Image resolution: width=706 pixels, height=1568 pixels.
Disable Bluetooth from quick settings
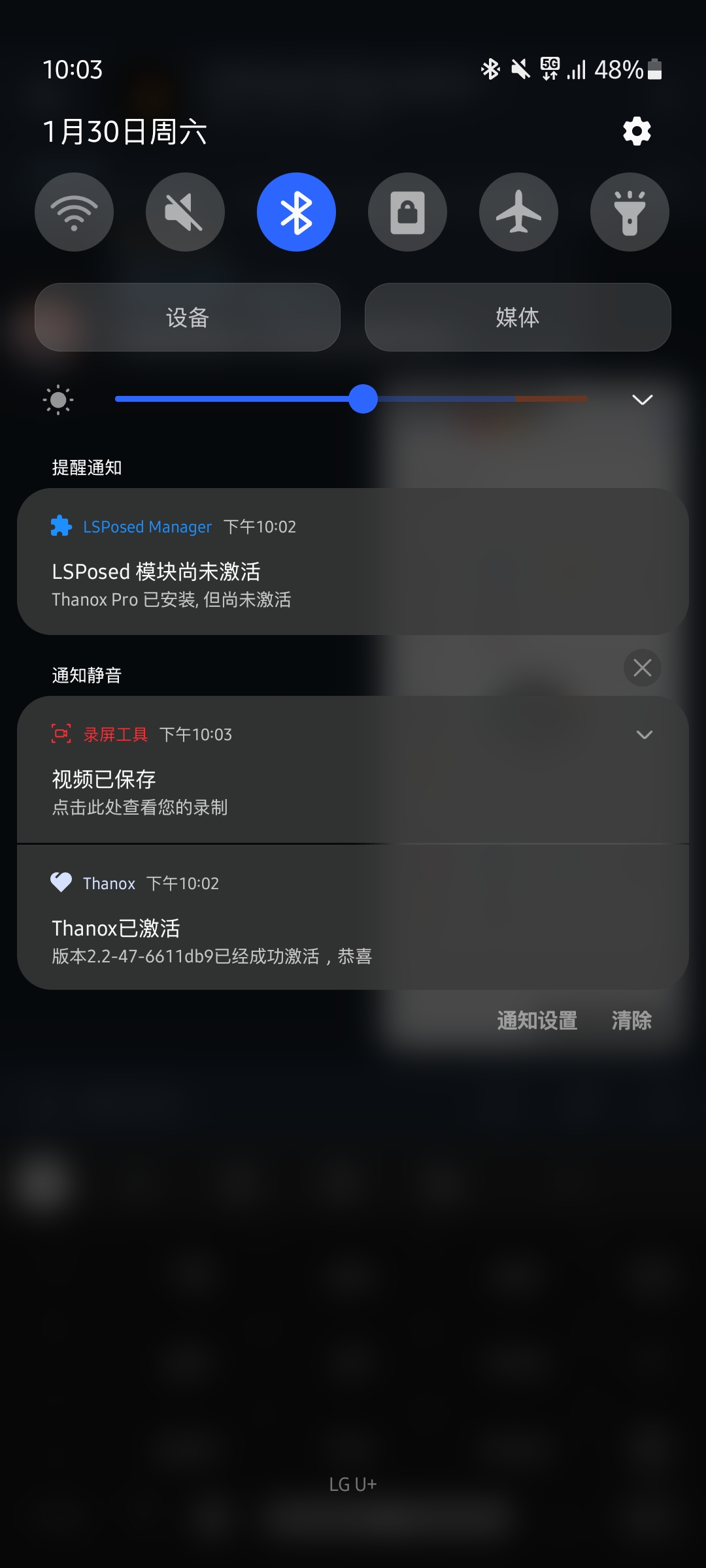tap(296, 212)
